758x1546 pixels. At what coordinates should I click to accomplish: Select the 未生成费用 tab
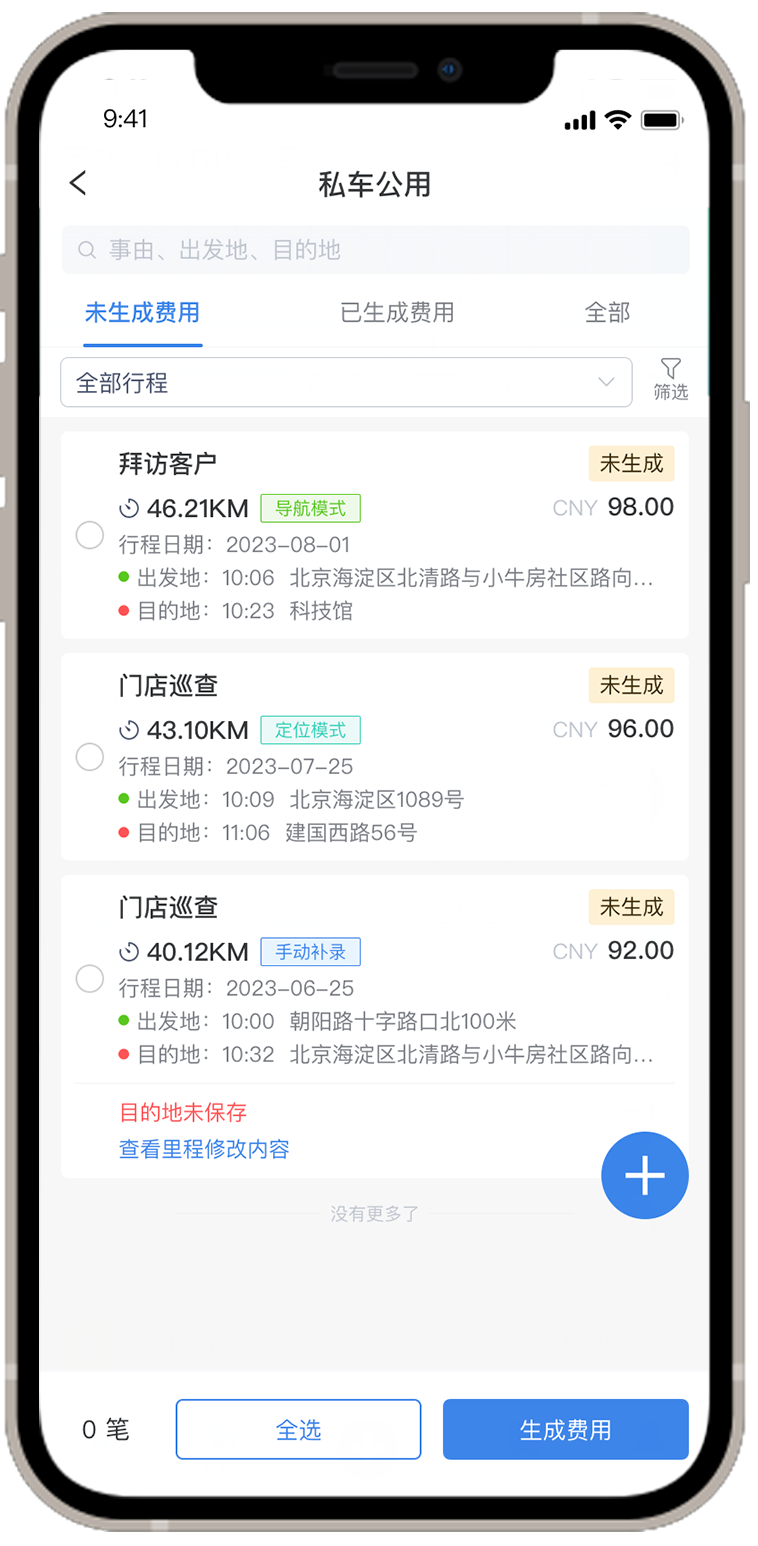[142, 313]
